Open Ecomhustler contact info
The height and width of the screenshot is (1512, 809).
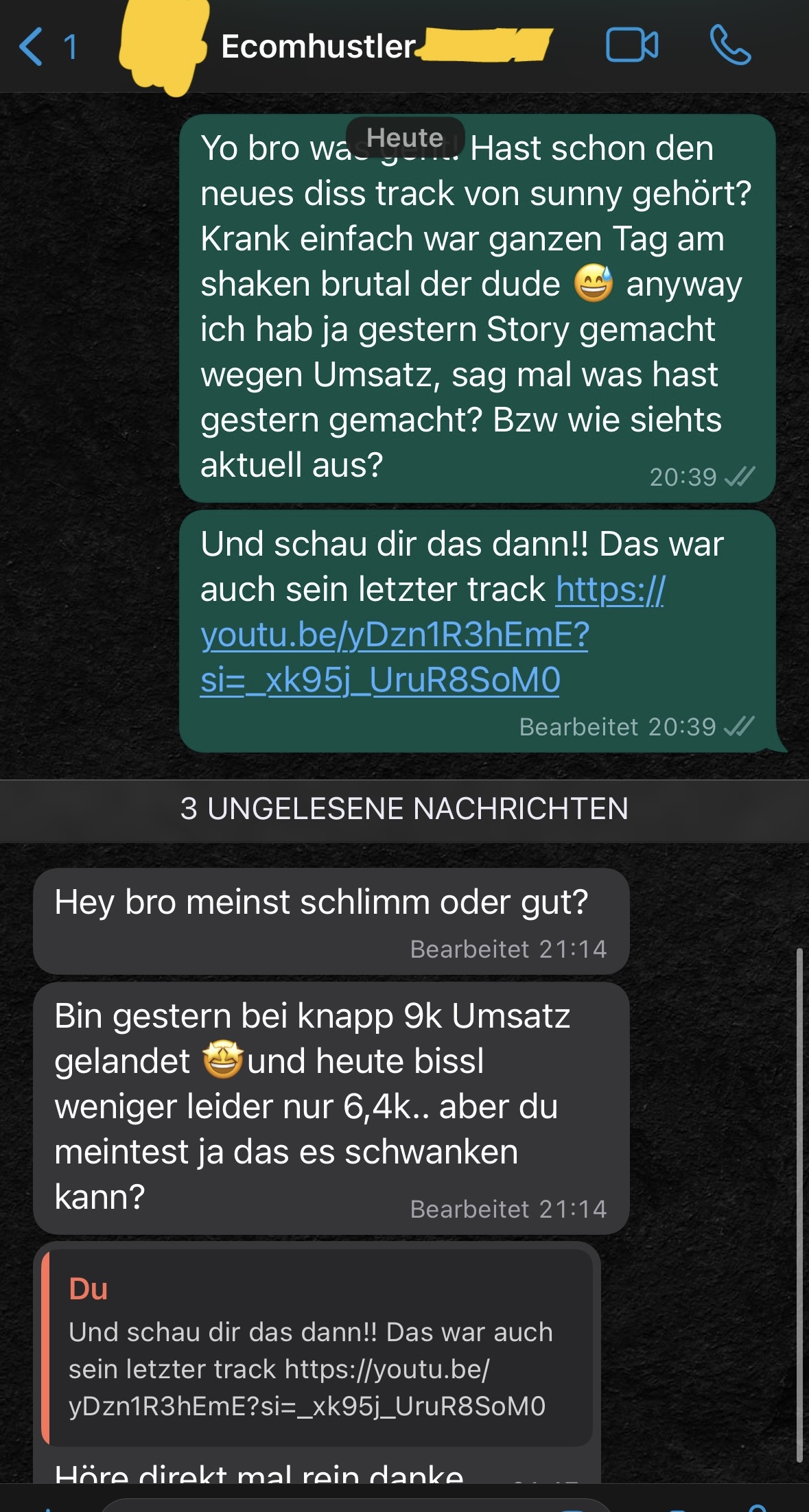coord(318,47)
